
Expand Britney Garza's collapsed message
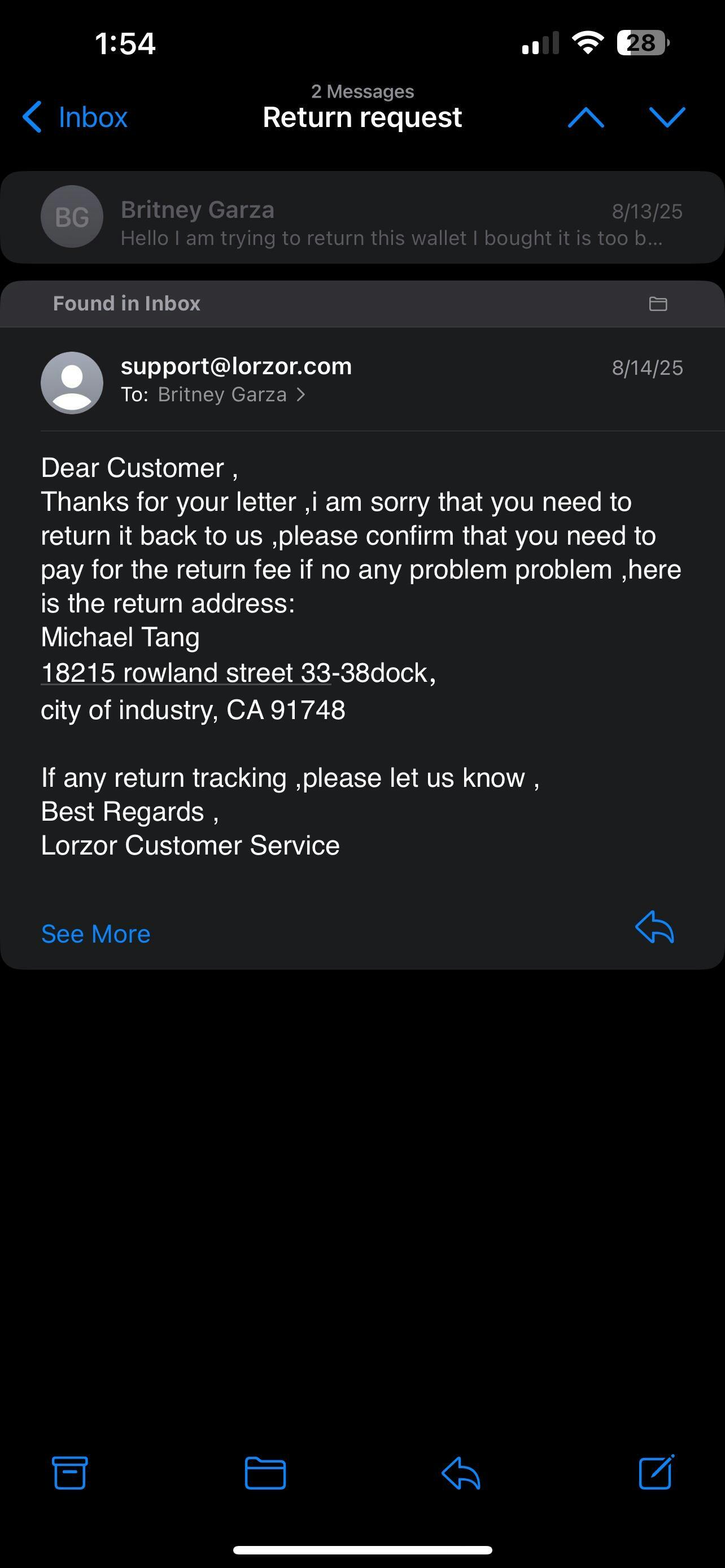[x=362, y=217]
